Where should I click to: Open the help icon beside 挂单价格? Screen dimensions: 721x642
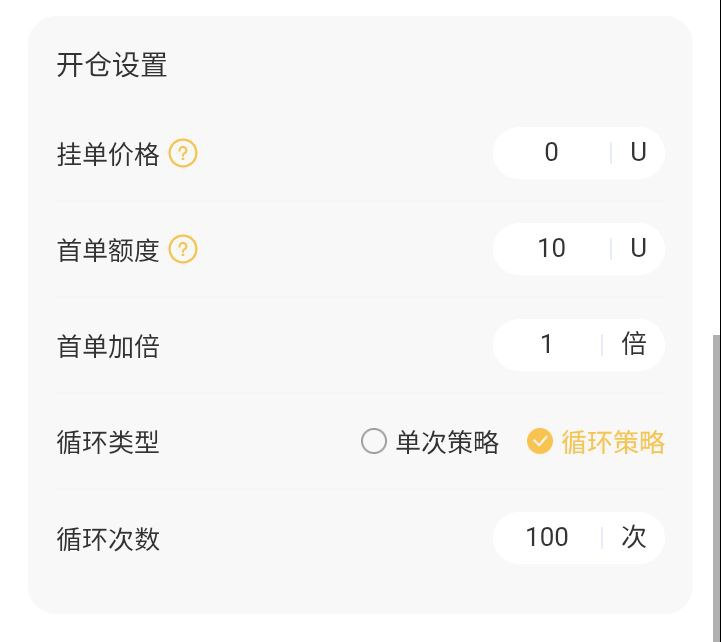(183, 154)
